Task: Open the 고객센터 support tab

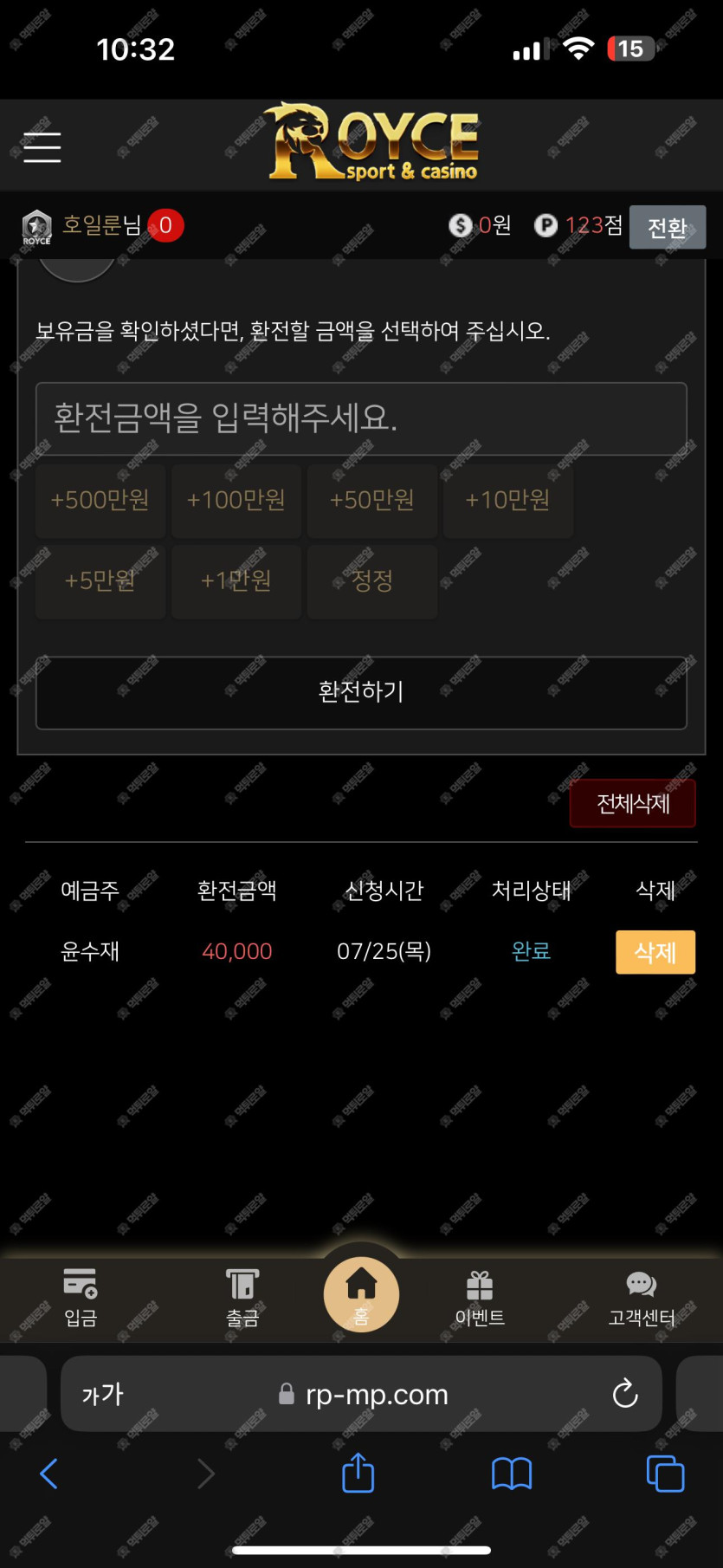Action: 642,1297
